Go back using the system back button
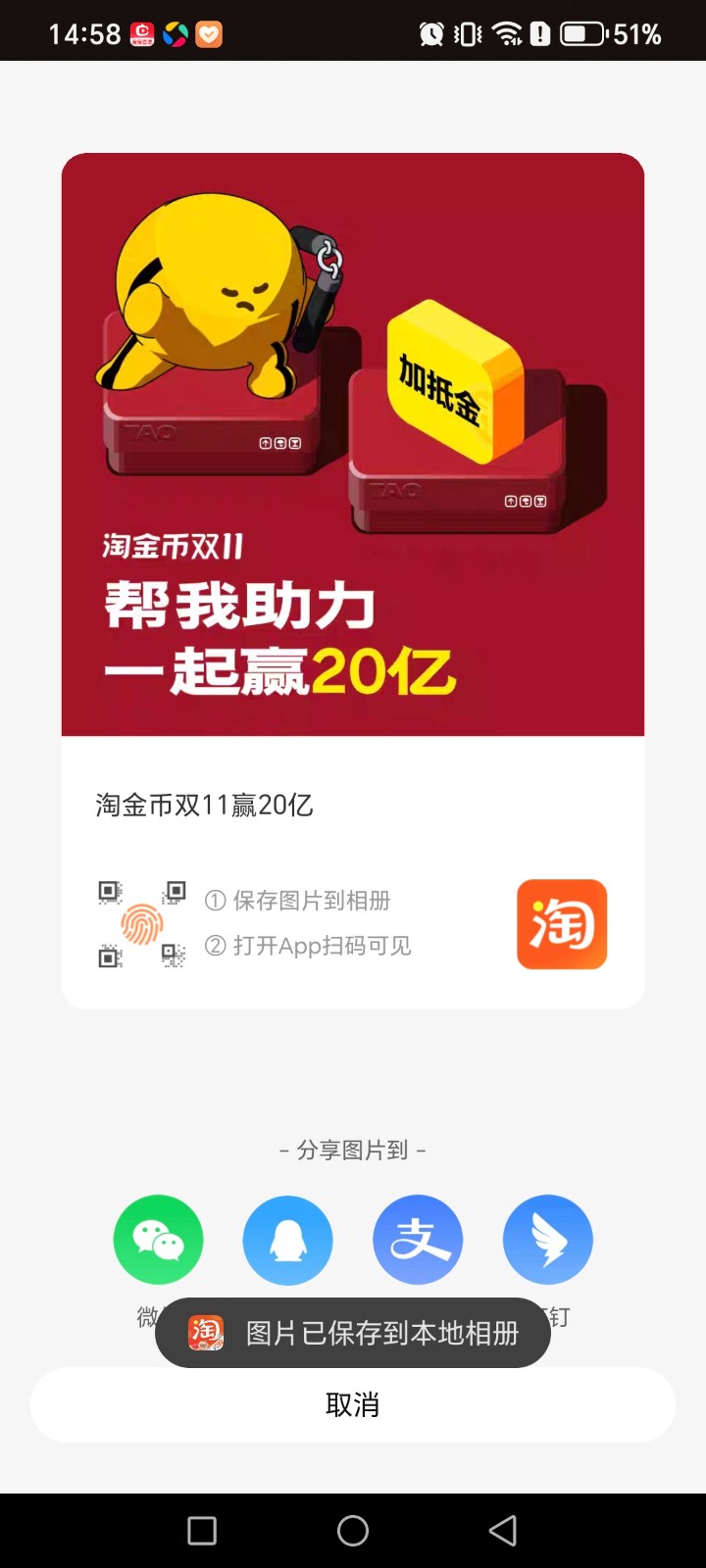This screenshot has width=706, height=1568. point(503,1530)
